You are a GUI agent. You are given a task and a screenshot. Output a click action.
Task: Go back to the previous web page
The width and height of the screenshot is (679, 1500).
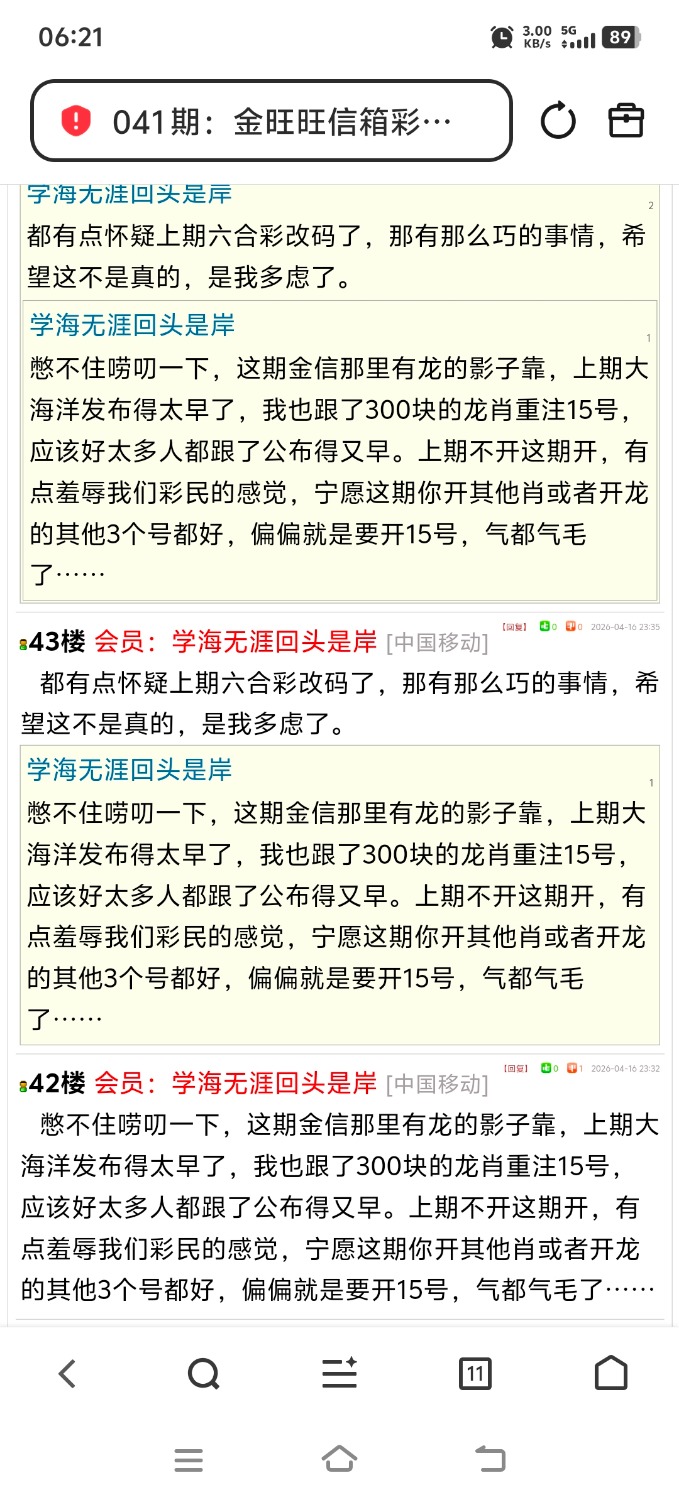pyautogui.click(x=67, y=1373)
